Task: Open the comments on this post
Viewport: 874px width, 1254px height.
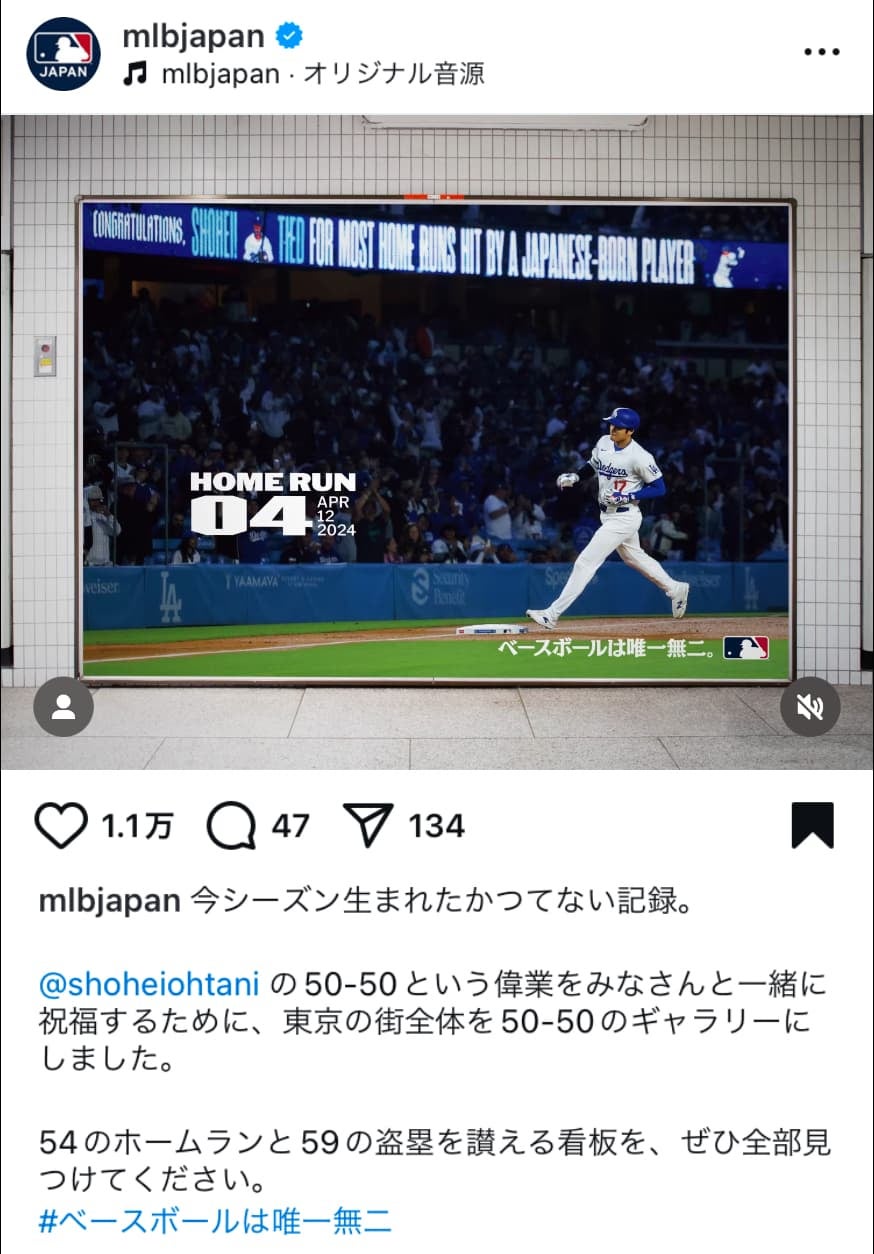Action: (x=232, y=826)
